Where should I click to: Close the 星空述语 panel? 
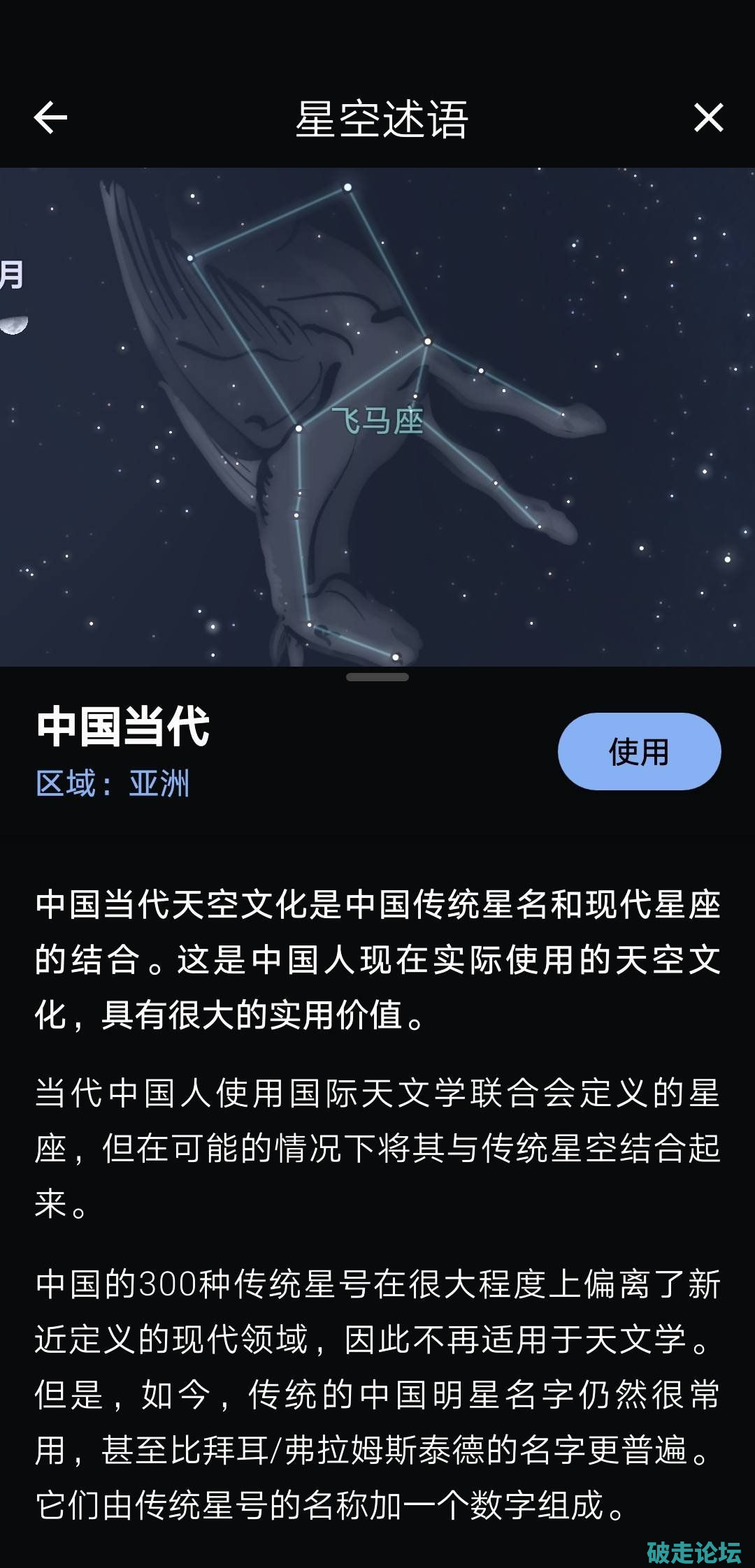(708, 117)
